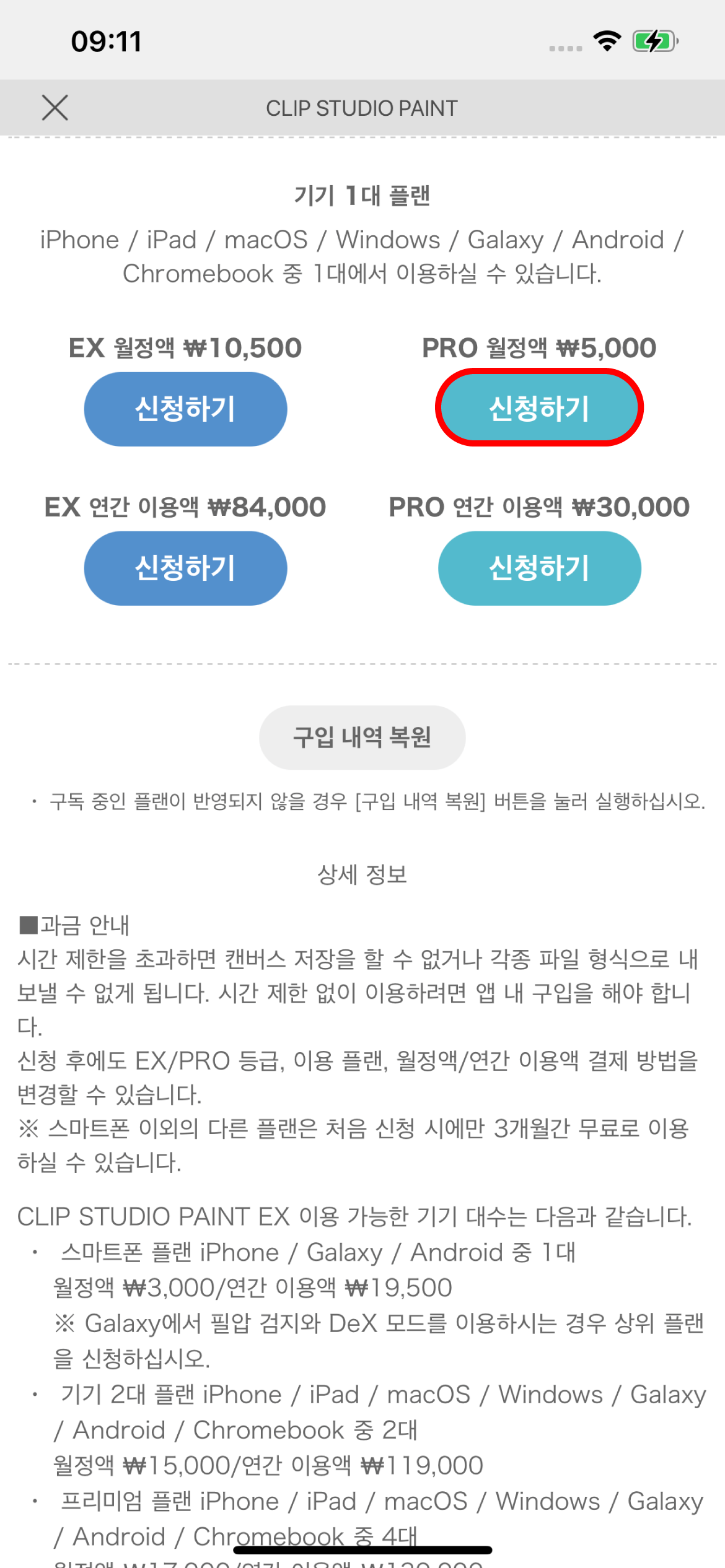725x1568 pixels.
Task: Tap the 구입 내역 복원 restore button
Action: coord(362,737)
